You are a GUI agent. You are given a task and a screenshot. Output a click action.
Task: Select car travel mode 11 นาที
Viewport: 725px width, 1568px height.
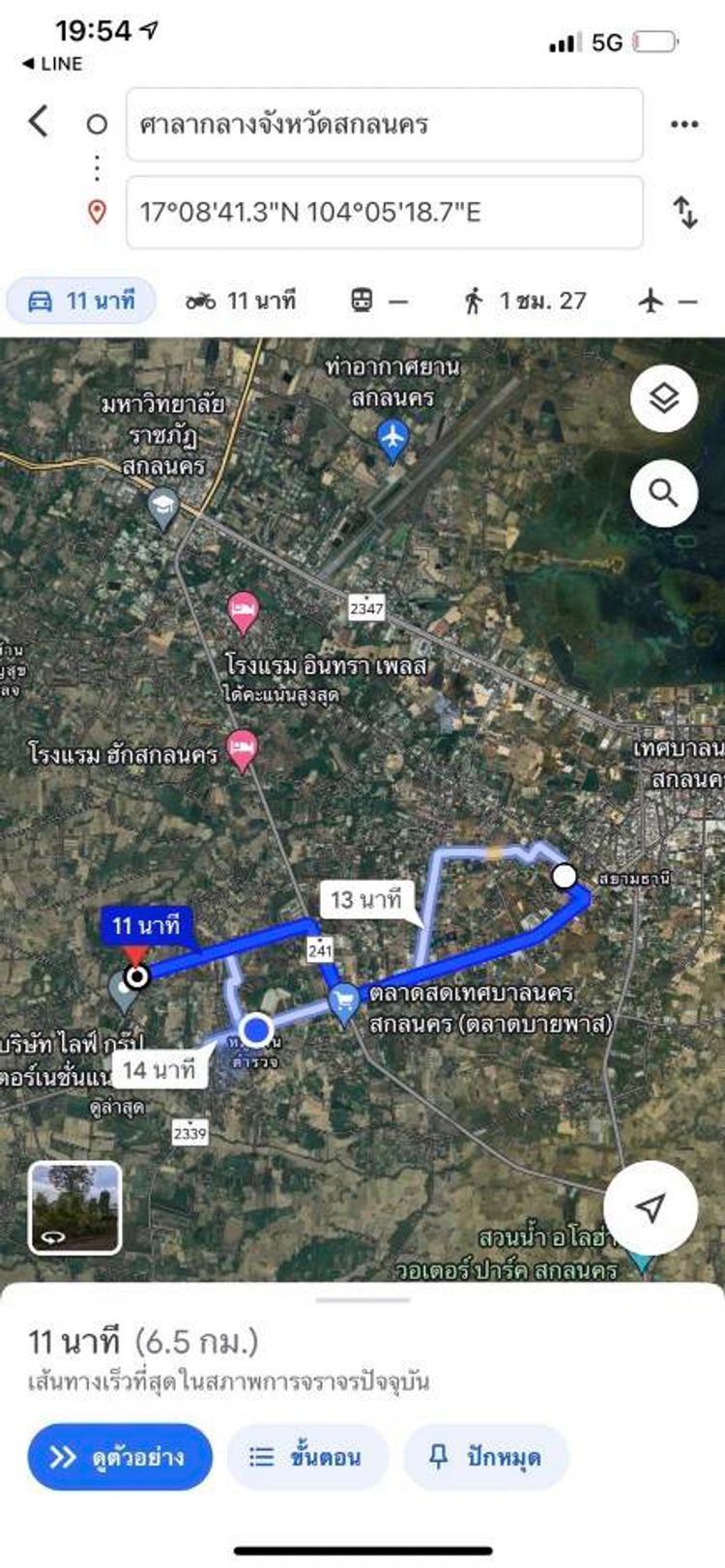click(82, 301)
